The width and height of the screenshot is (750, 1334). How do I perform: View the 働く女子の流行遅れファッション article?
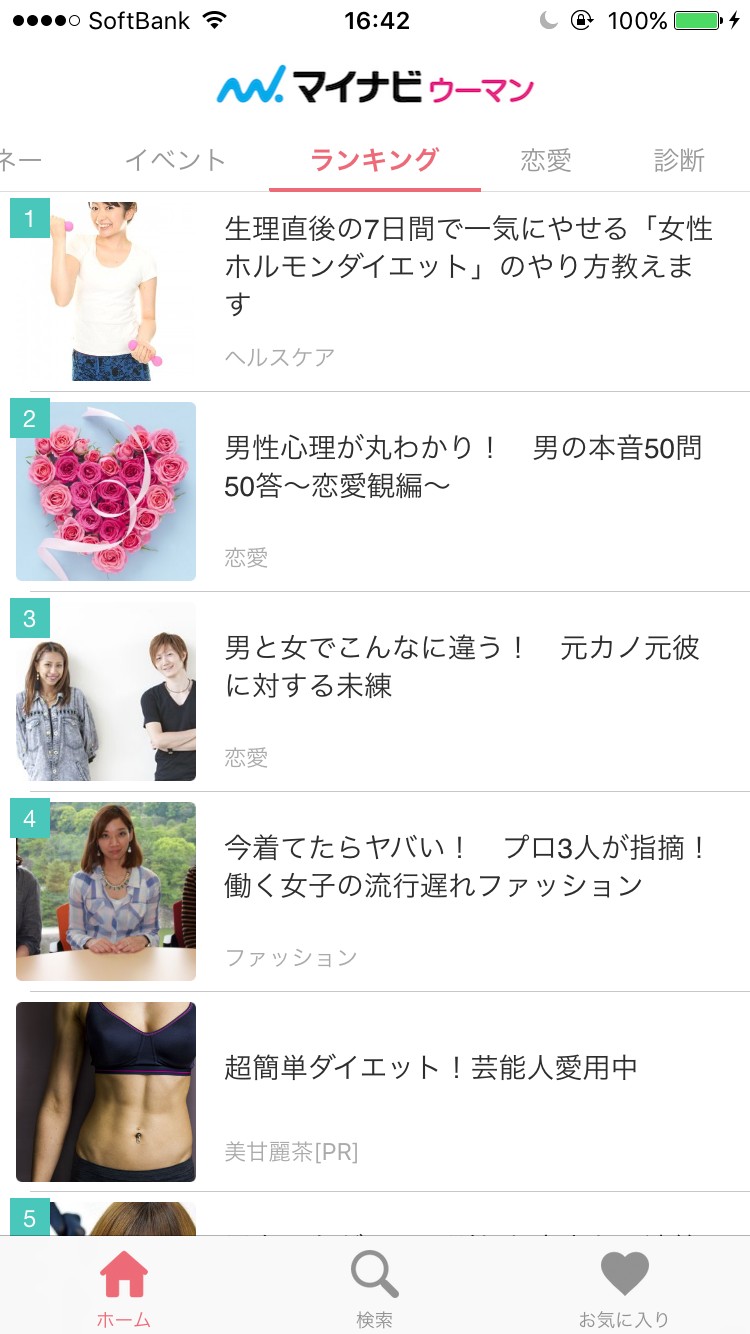tap(466, 867)
